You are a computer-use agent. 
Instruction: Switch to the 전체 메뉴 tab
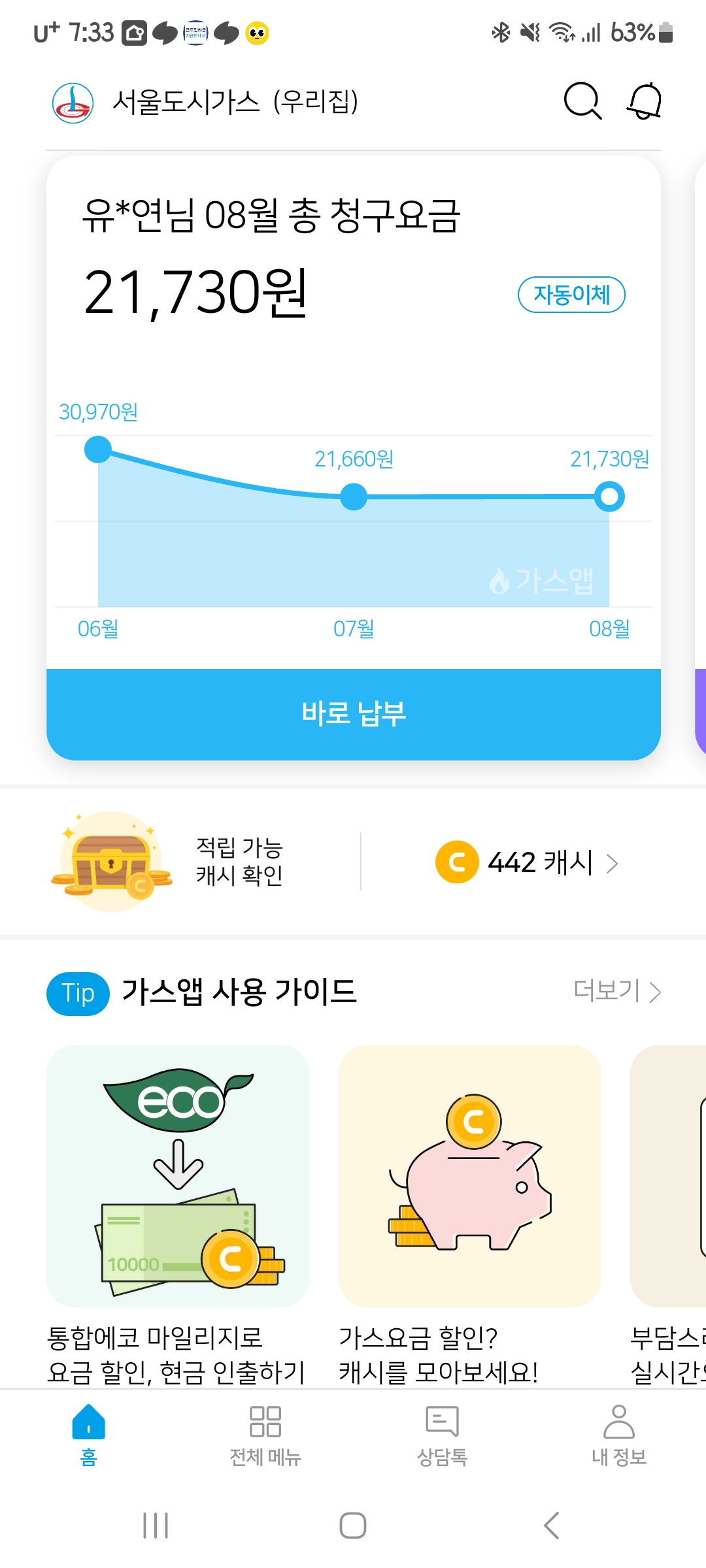pos(265,1435)
